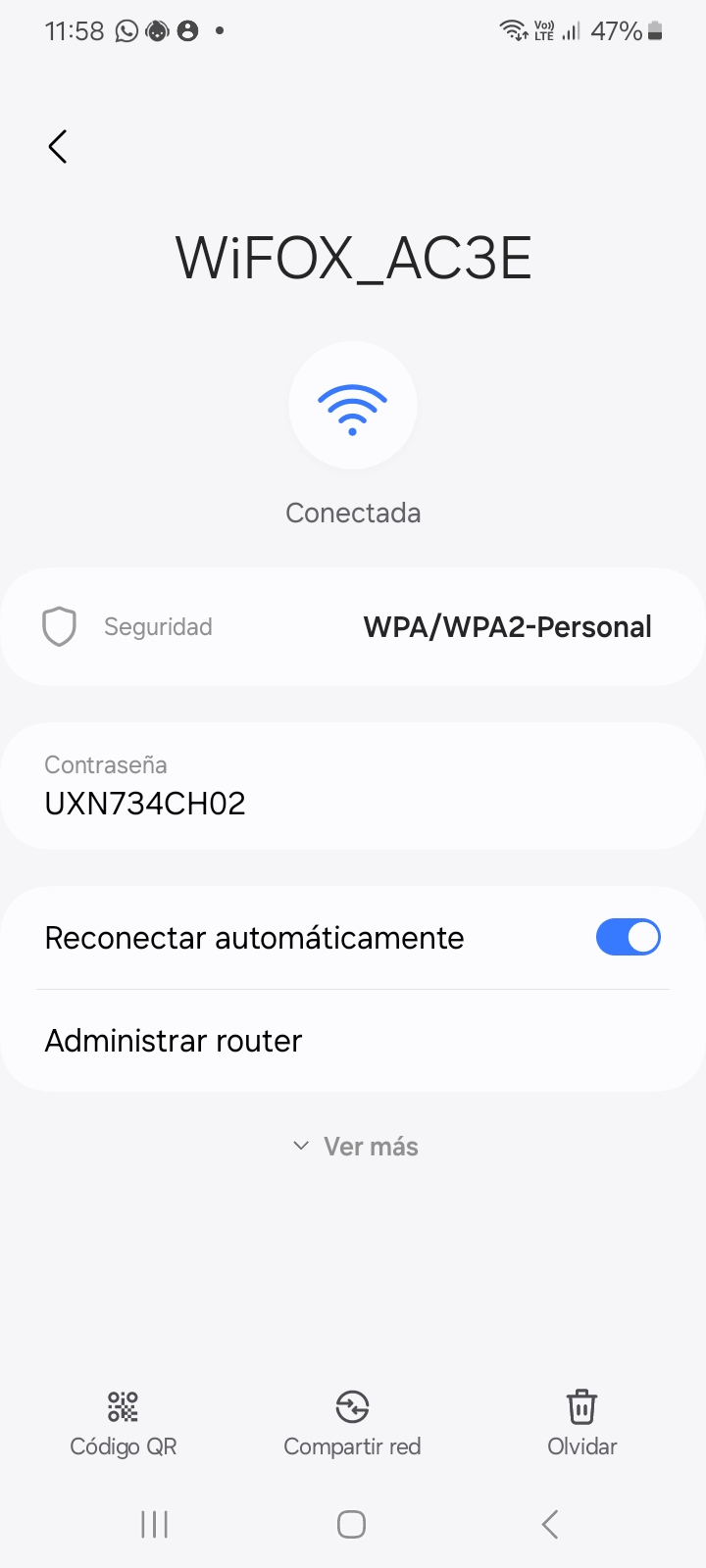706x1568 pixels.
Task: Tap the Contraseña password field
Action: (x=353, y=786)
